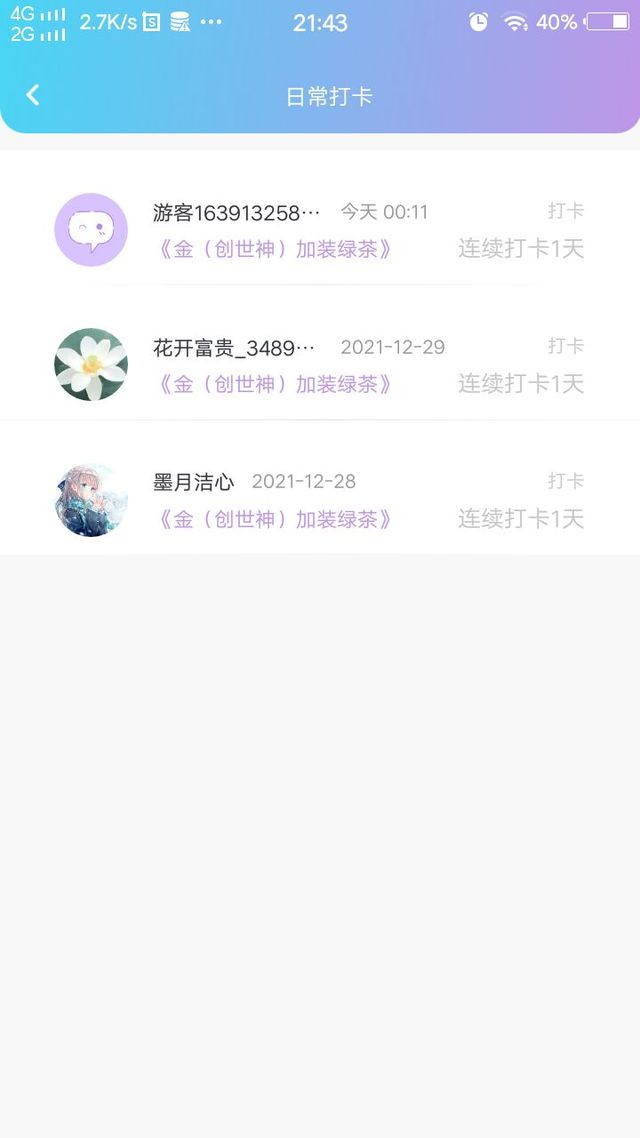
Task: Tap the book link under 墨月洁心
Action: click(273, 519)
